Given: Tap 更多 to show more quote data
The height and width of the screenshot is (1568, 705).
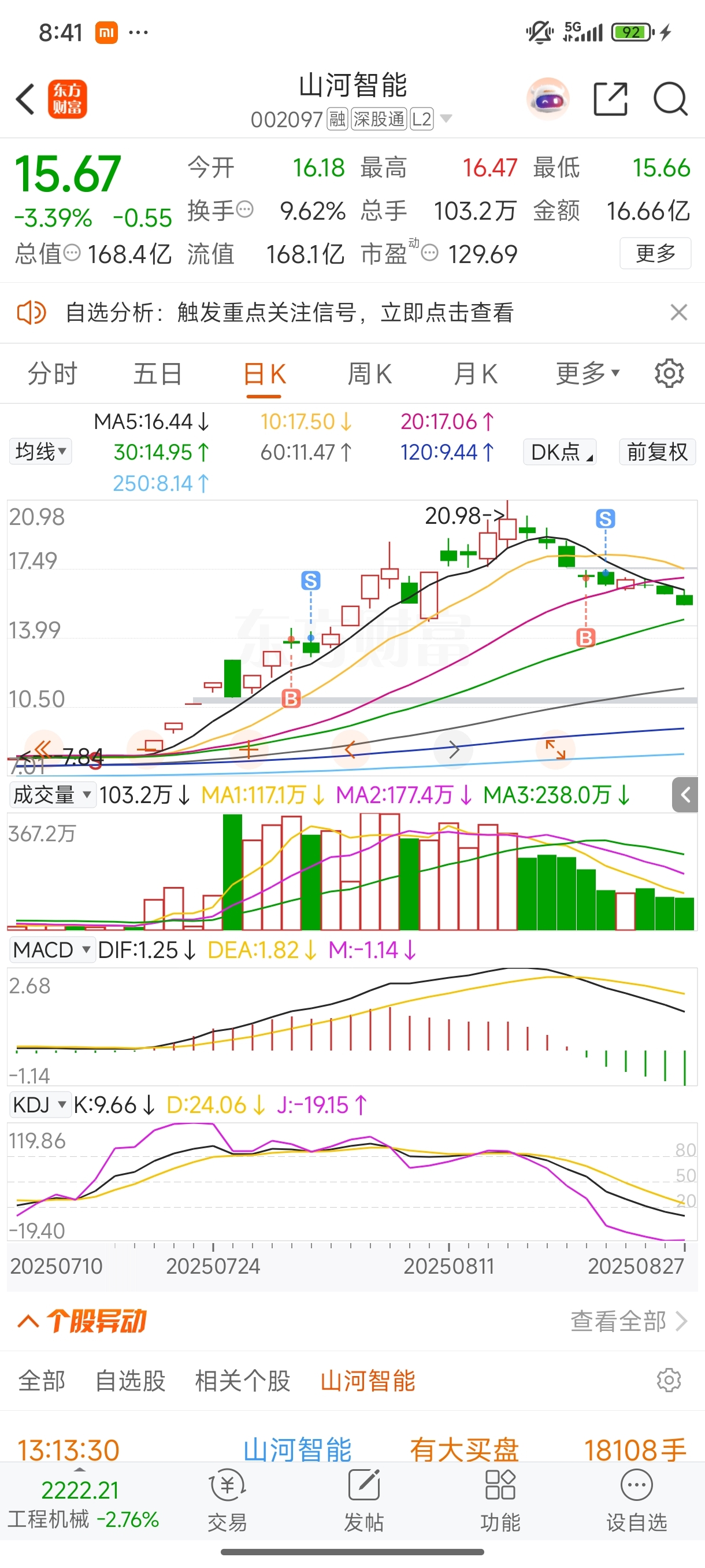Looking at the screenshot, I should click(655, 253).
